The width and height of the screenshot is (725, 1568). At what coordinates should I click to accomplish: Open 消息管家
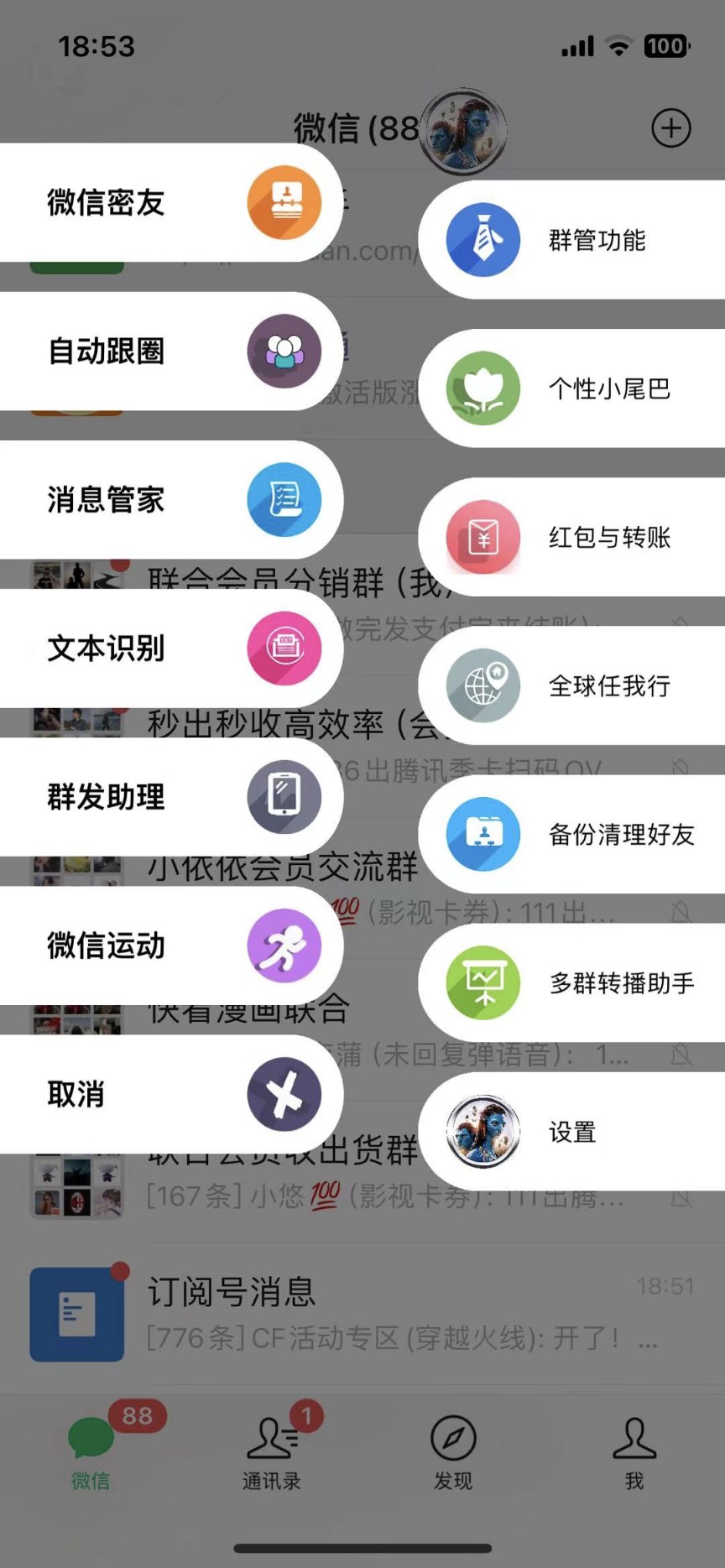click(x=170, y=499)
